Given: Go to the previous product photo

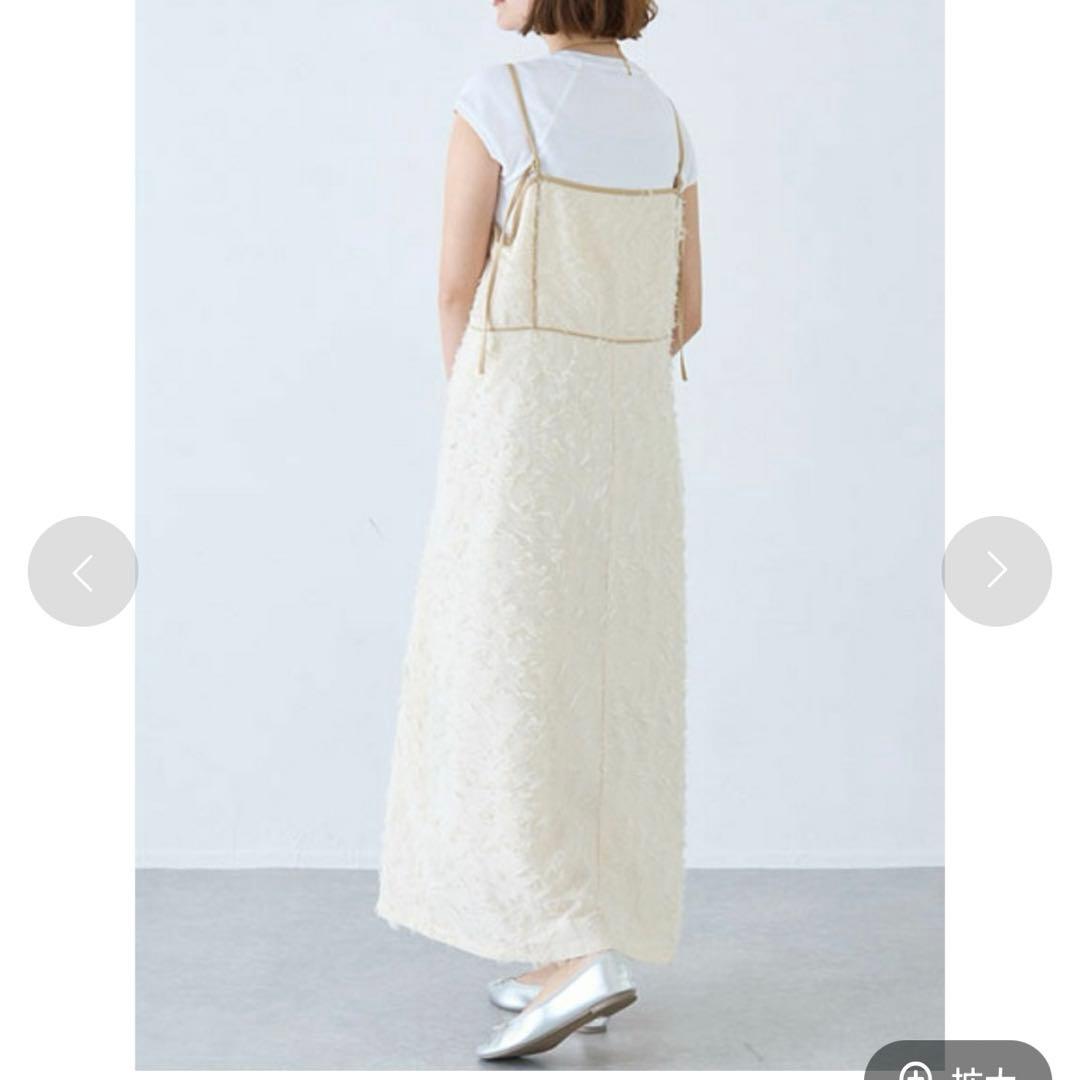Looking at the screenshot, I should (x=83, y=571).
